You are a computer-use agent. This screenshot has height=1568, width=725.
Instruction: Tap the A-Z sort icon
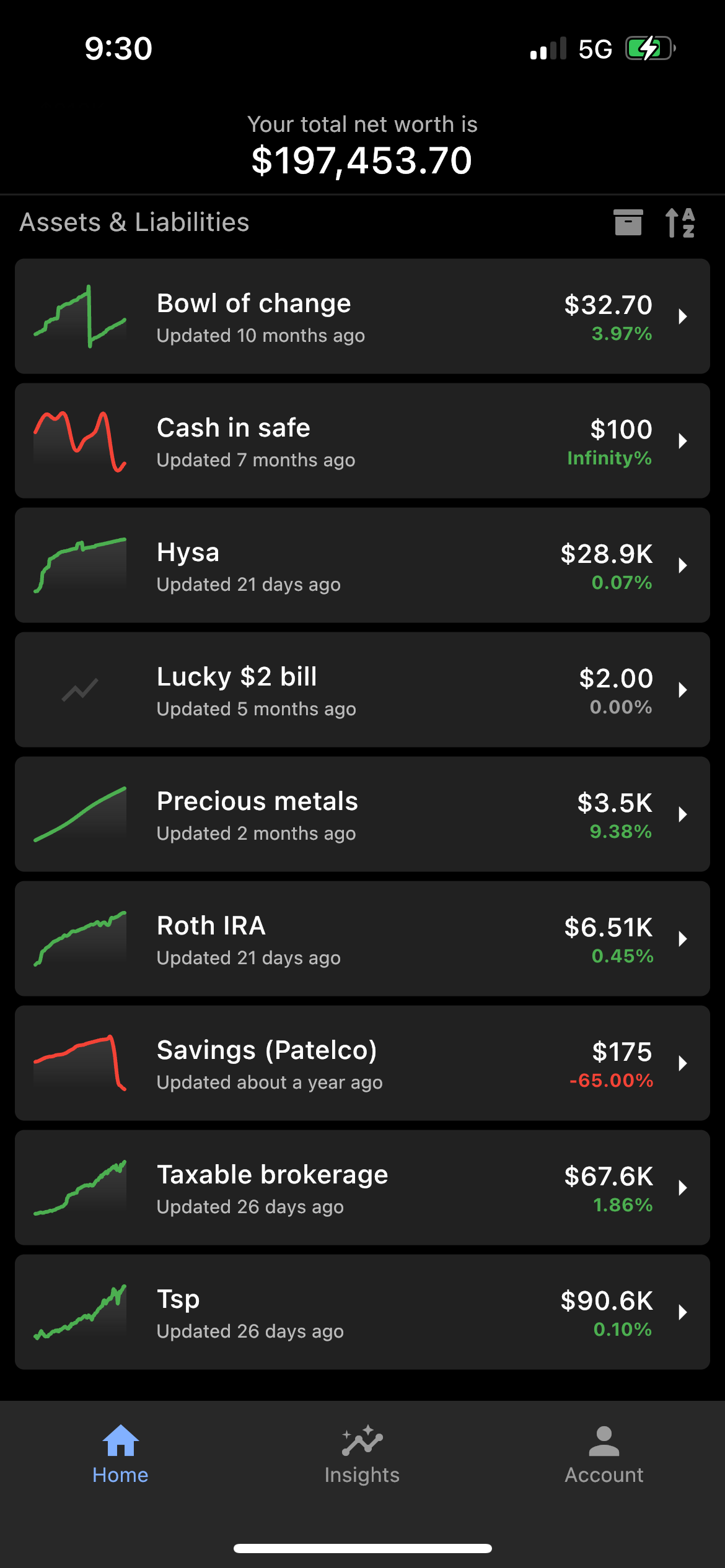click(x=680, y=222)
